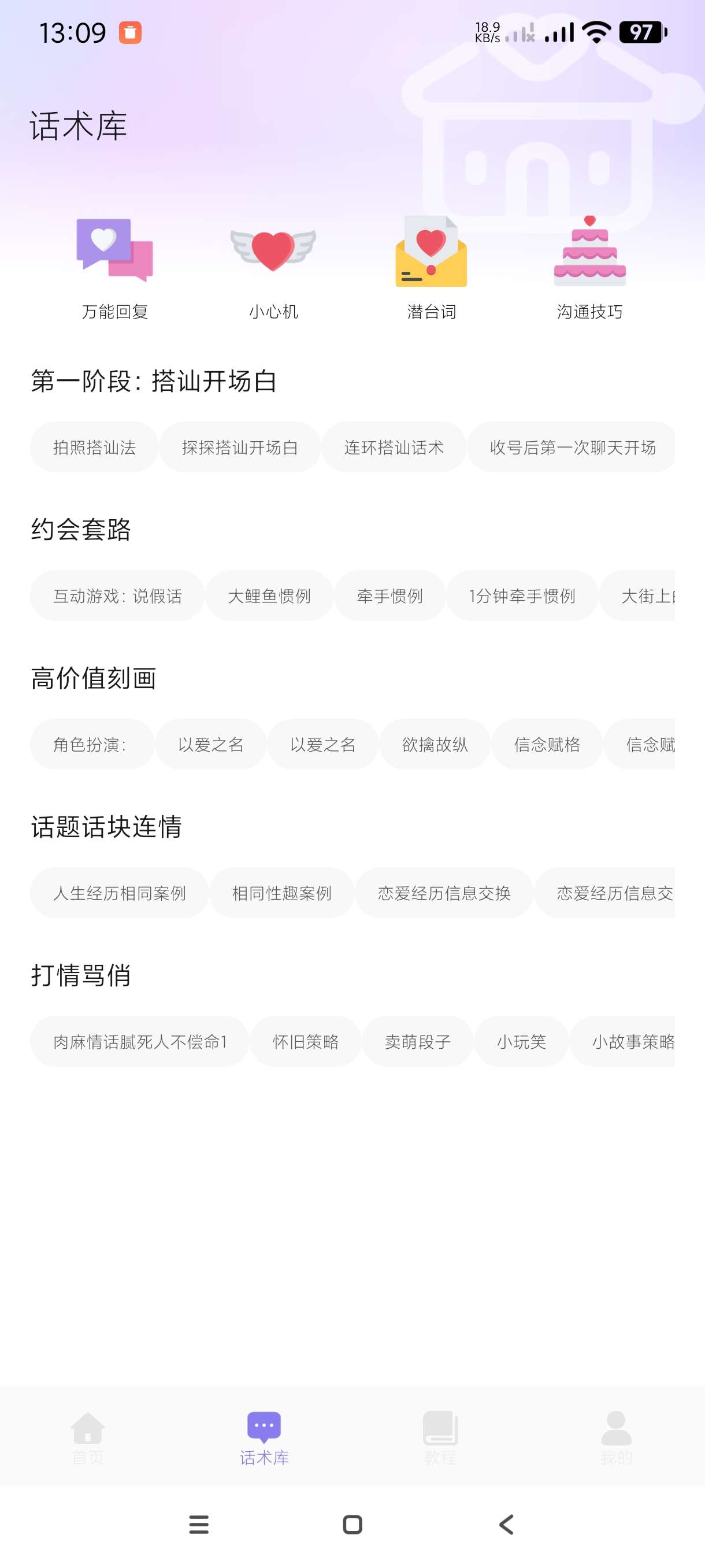Choose the 怀旧策略 chip
The width and height of the screenshot is (705, 1568).
tap(305, 1041)
